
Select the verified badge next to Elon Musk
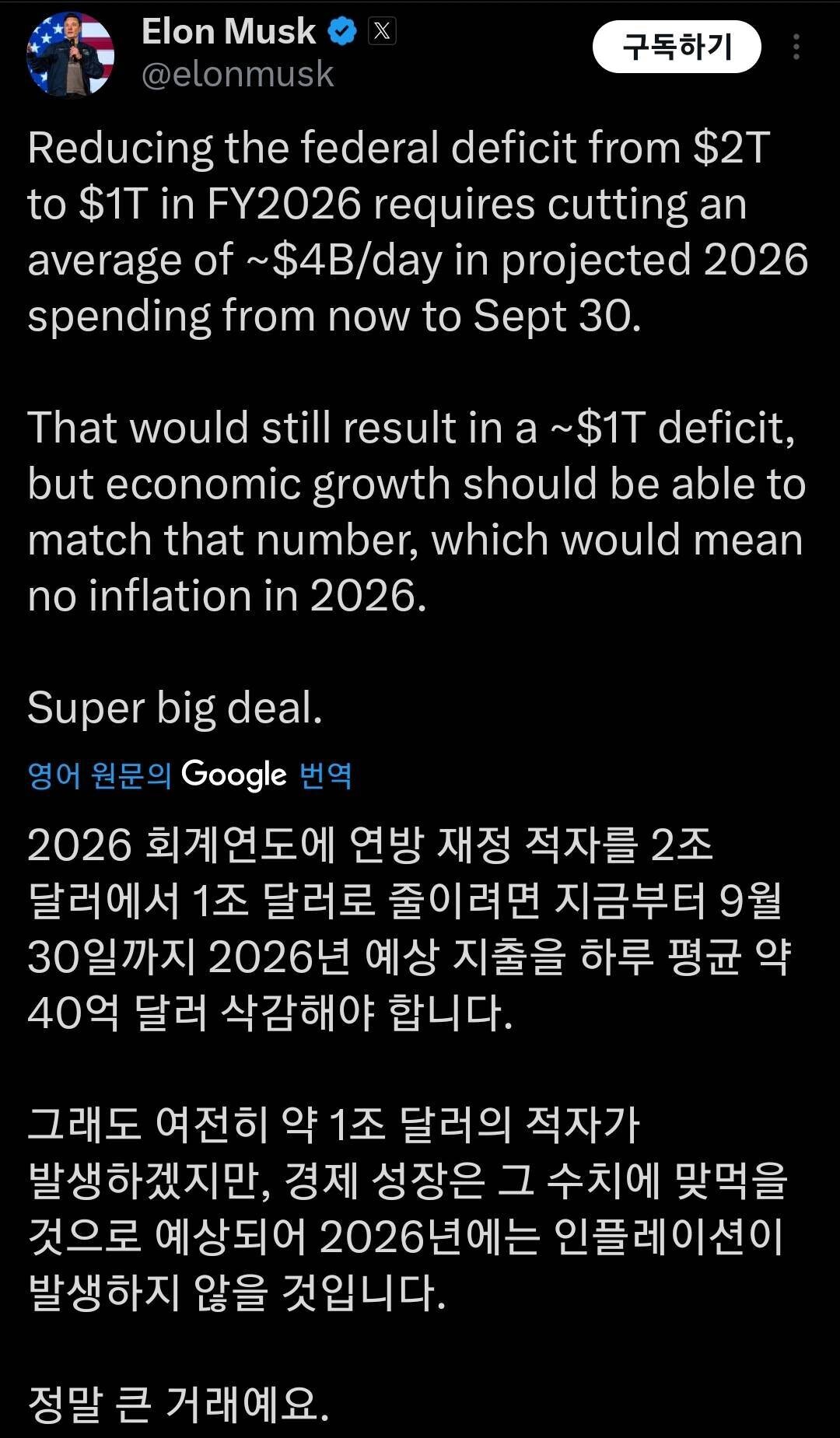(x=341, y=30)
